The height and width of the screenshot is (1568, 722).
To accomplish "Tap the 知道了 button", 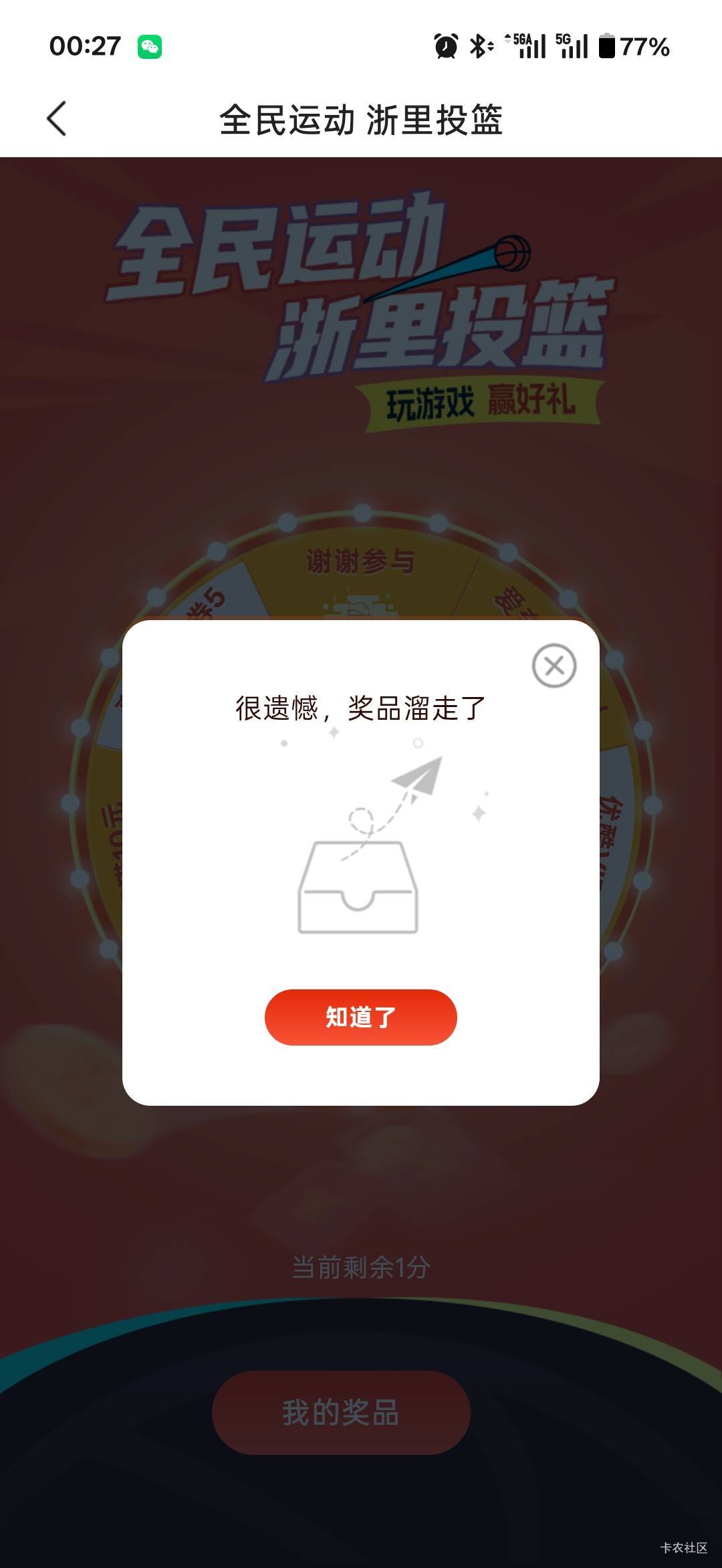I will tap(361, 1017).
